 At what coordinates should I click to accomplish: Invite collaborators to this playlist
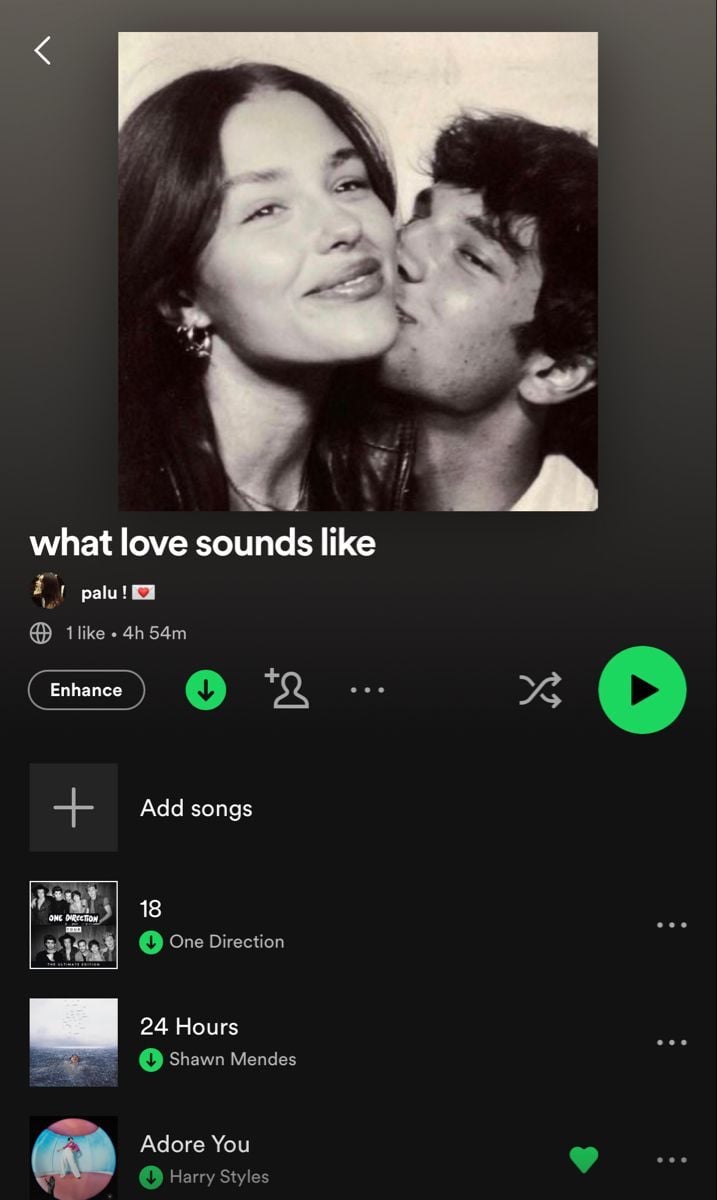click(287, 689)
